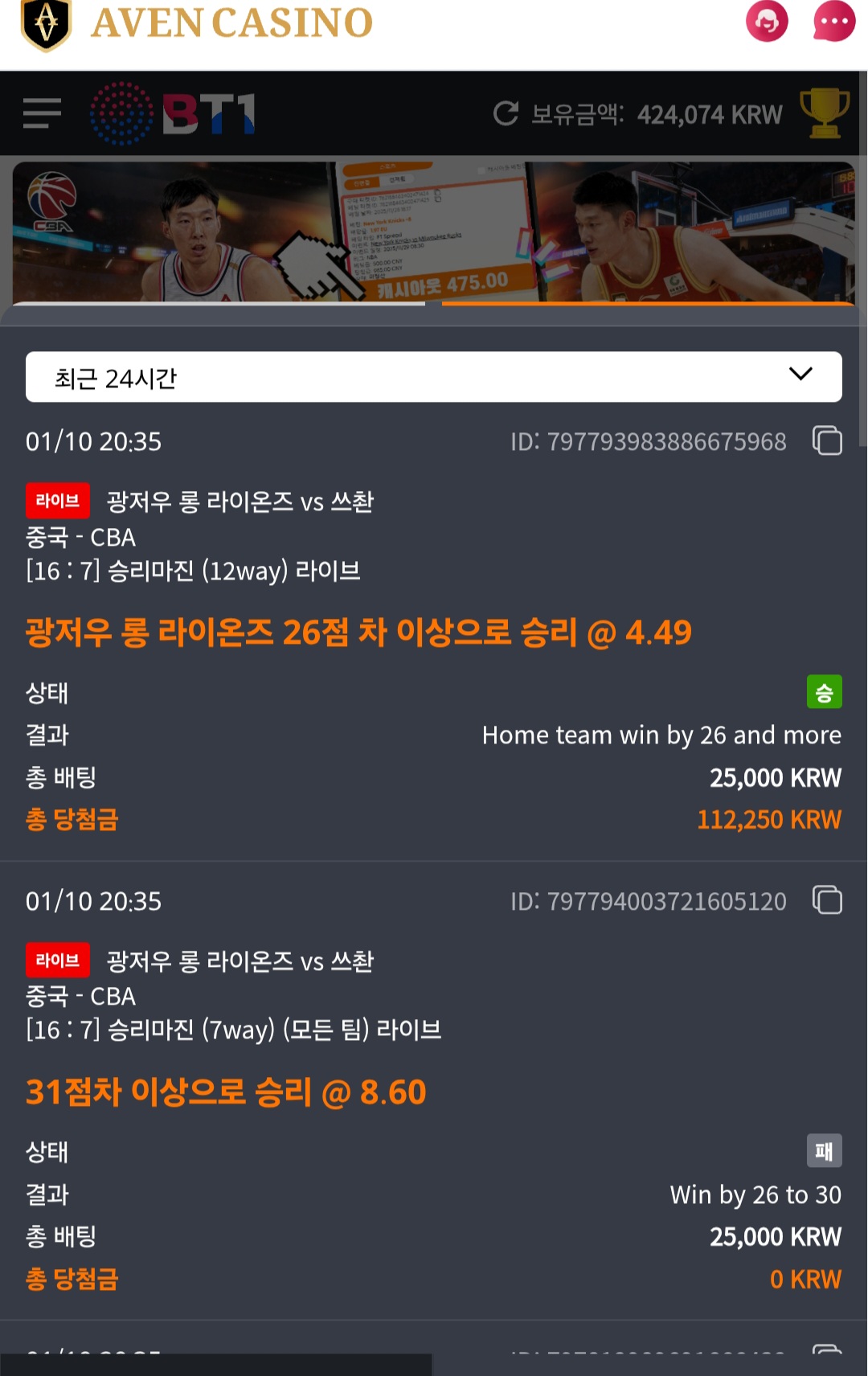Copy bet ID ending in 605120

pos(827,900)
